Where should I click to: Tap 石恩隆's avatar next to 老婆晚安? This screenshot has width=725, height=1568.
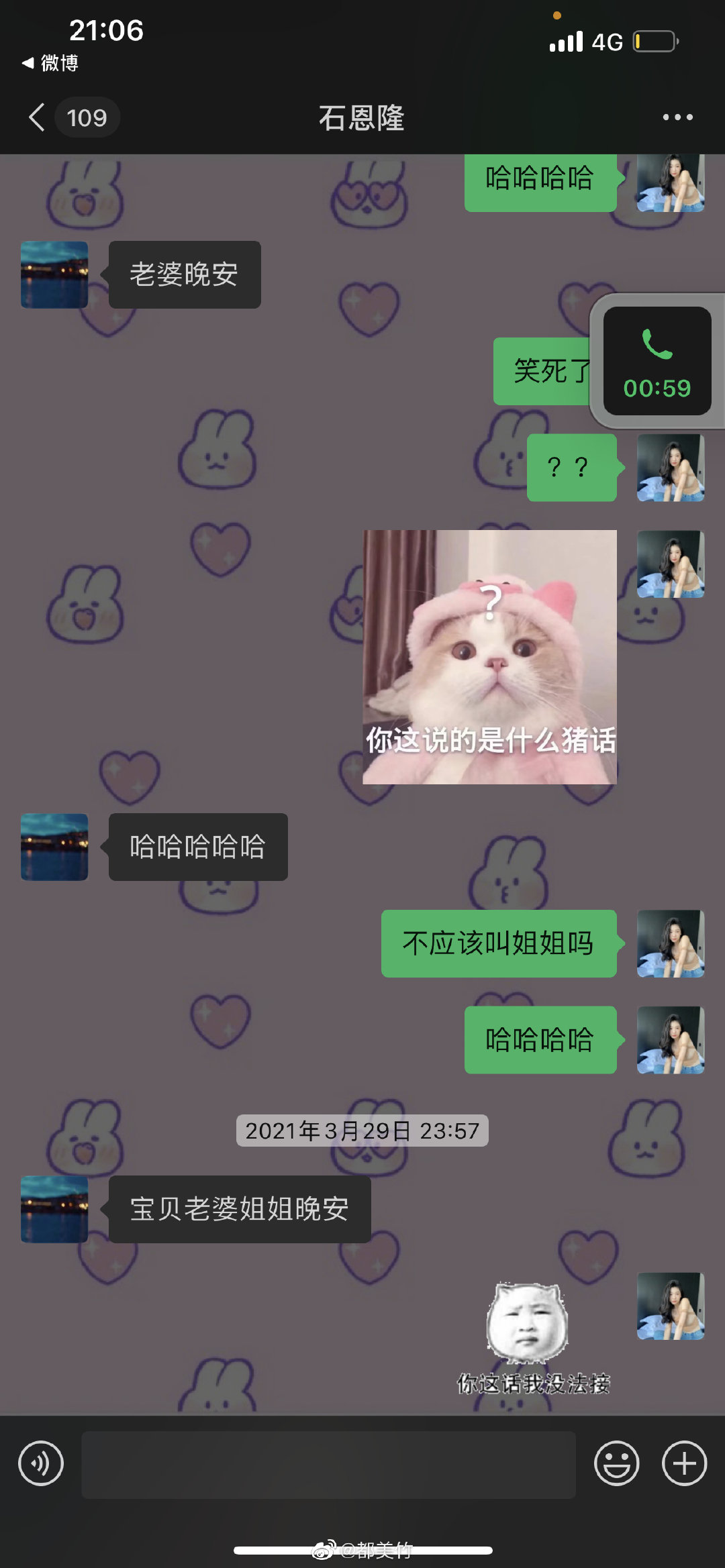tap(54, 273)
